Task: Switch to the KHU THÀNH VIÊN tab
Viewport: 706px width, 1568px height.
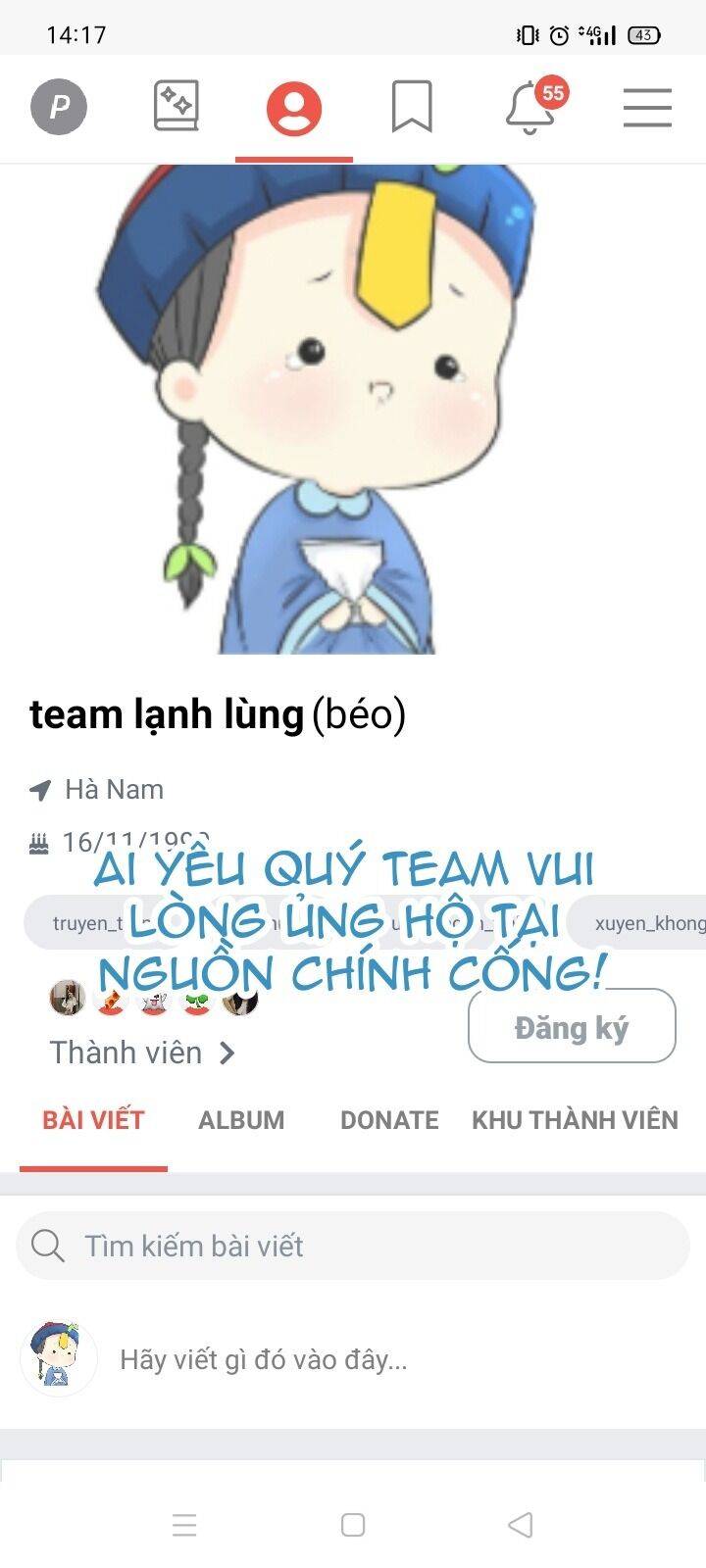Action: pyautogui.click(x=575, y=1119)
